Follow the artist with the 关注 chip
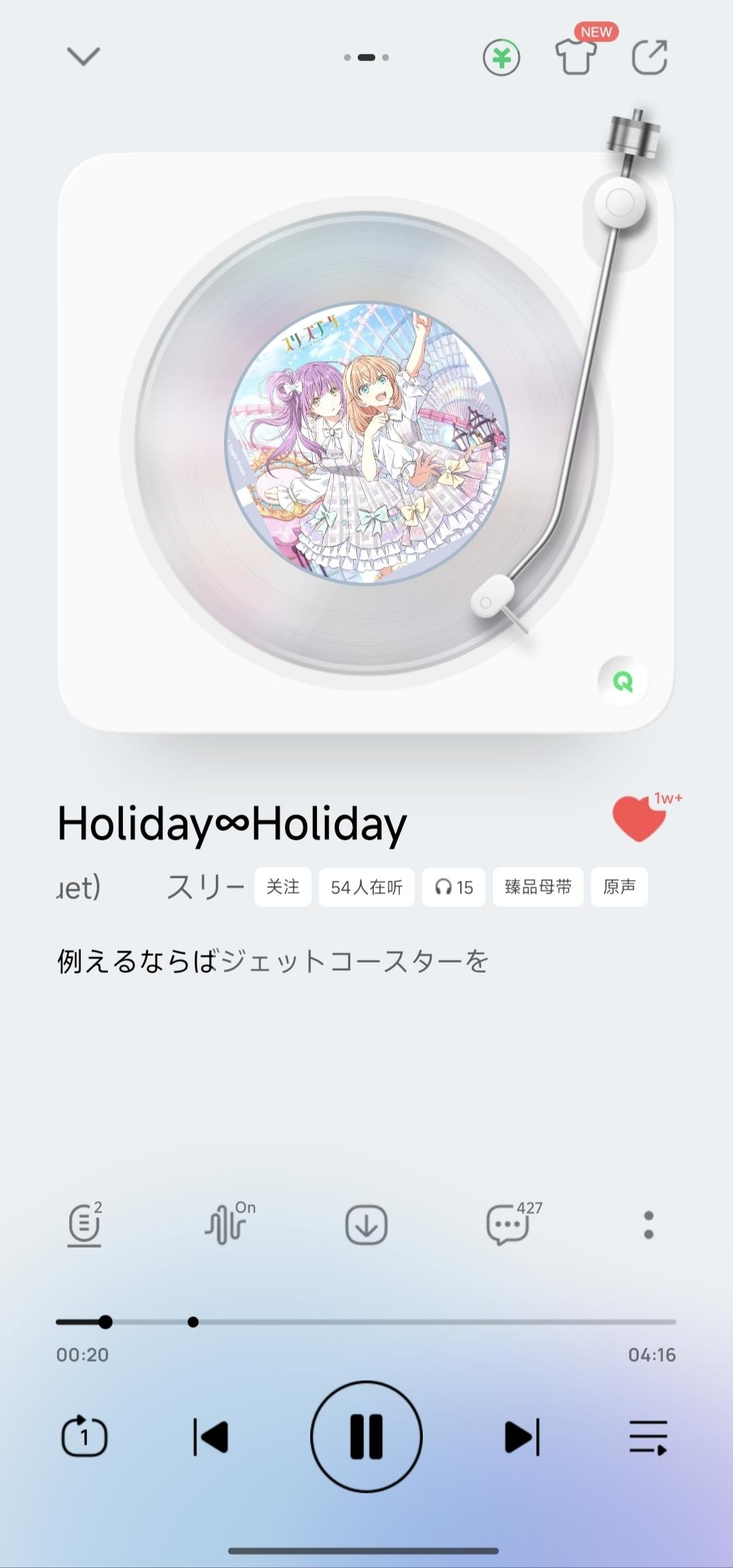 click(x=282, y=886)
